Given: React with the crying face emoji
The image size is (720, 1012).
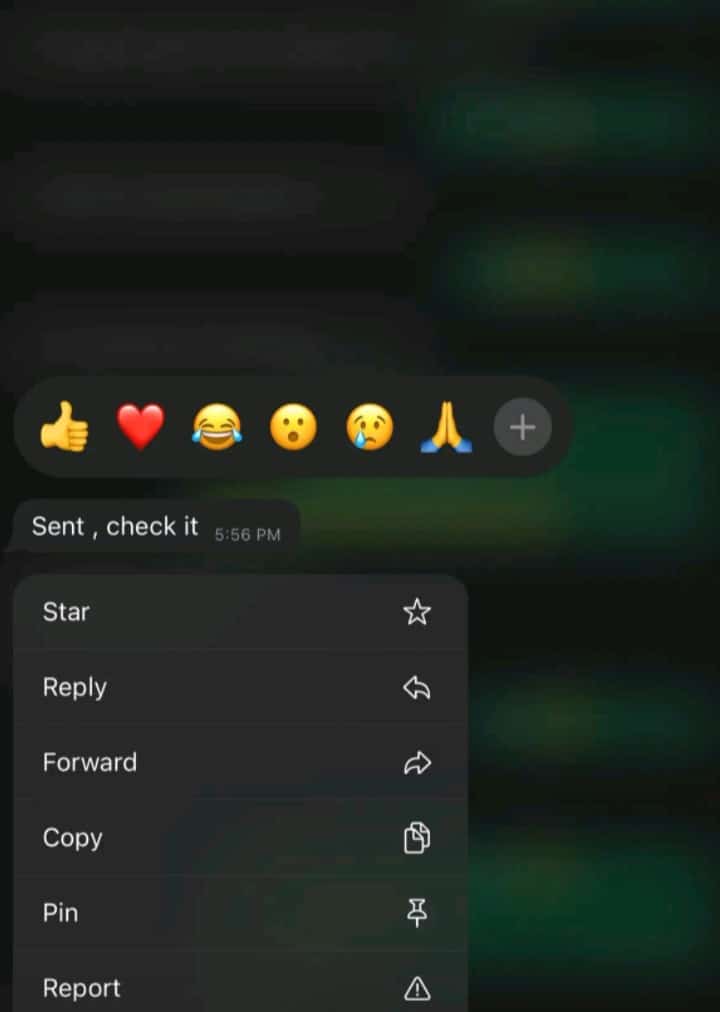Looking at the screenshot, I should point(370,428).
